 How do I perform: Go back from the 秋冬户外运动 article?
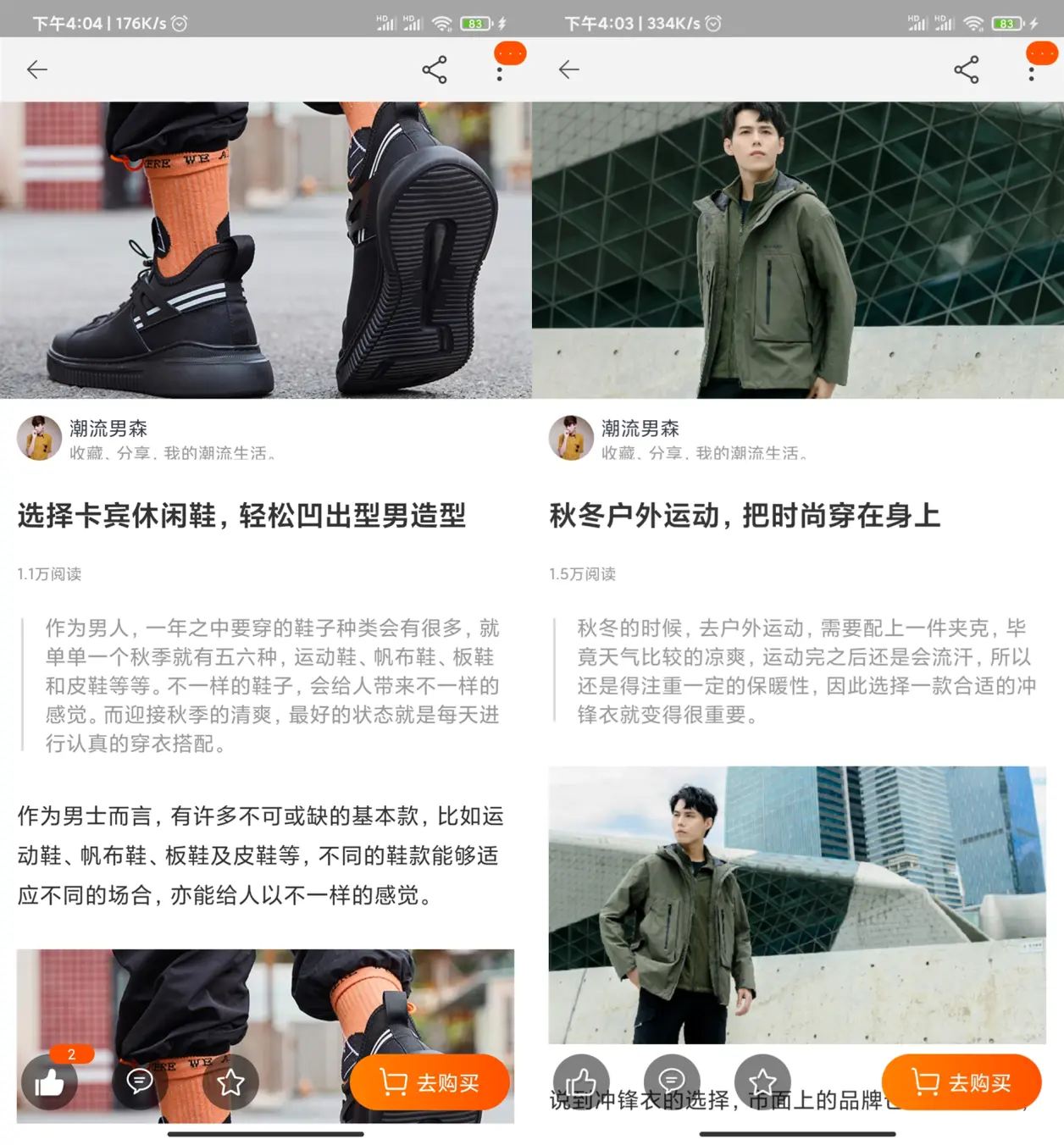[x=569, y=69]
